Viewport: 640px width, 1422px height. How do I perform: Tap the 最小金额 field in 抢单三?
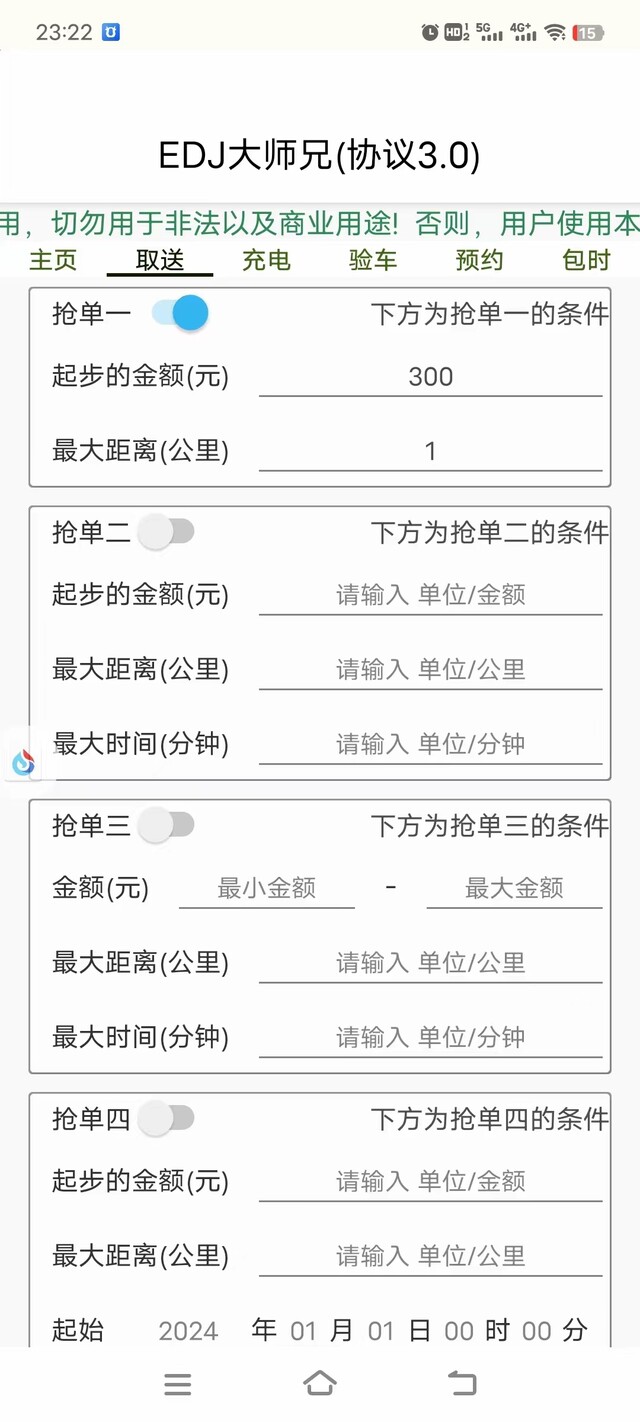(267, 888)
